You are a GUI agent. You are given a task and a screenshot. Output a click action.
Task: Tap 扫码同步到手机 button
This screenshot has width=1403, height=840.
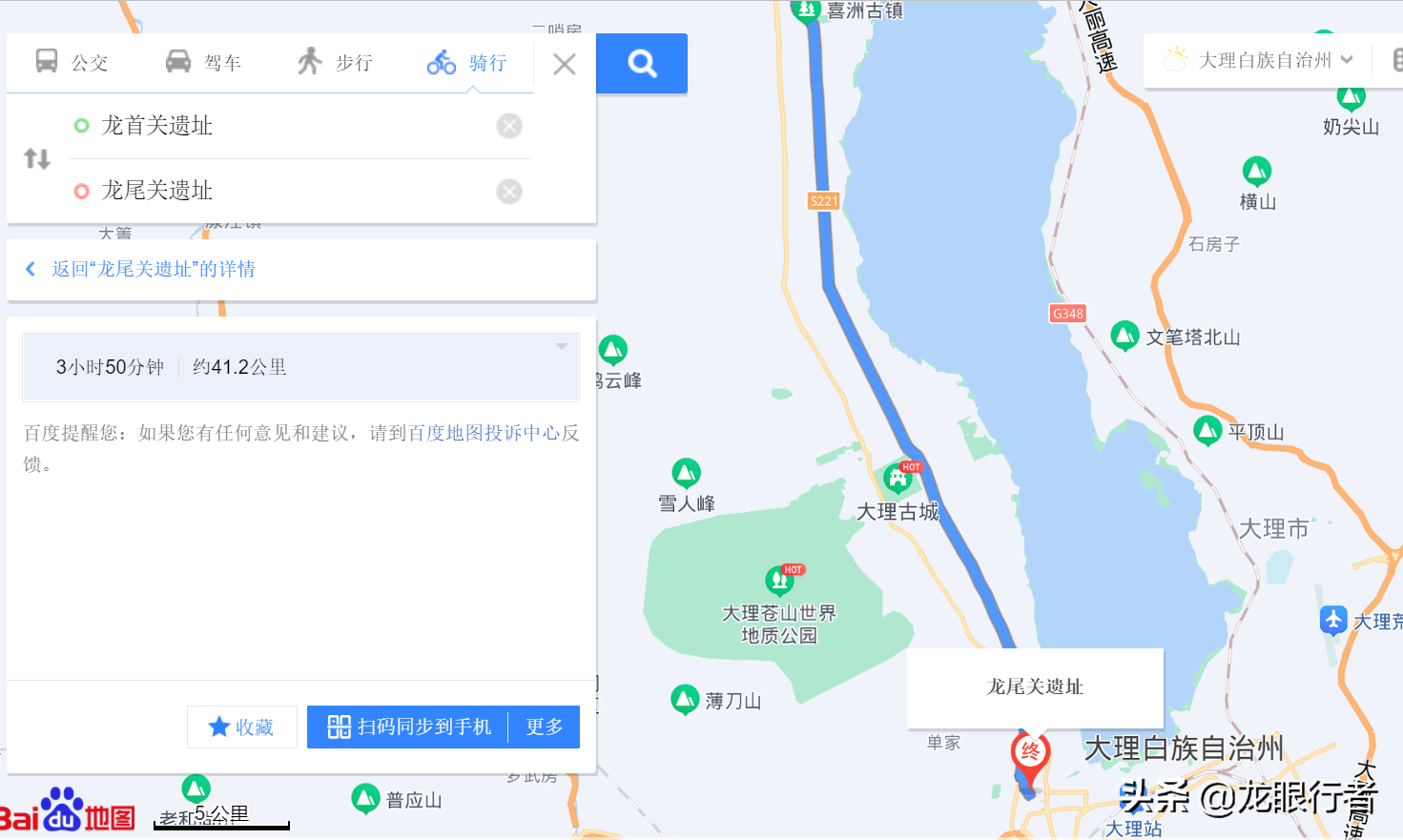click(408, 727)
